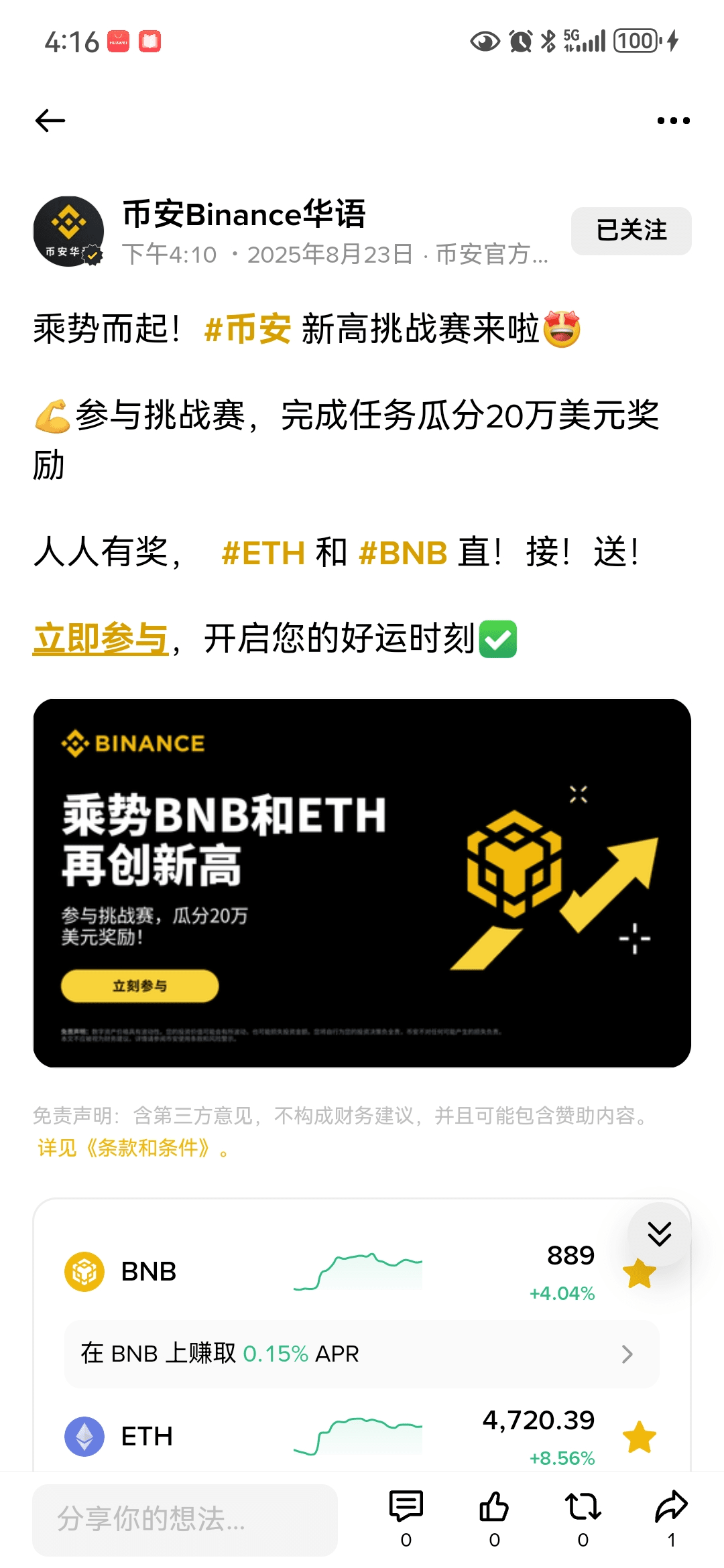
Task: Open 在 BNB 上赚取 0.15% APR row
Action: [362, 1354]
